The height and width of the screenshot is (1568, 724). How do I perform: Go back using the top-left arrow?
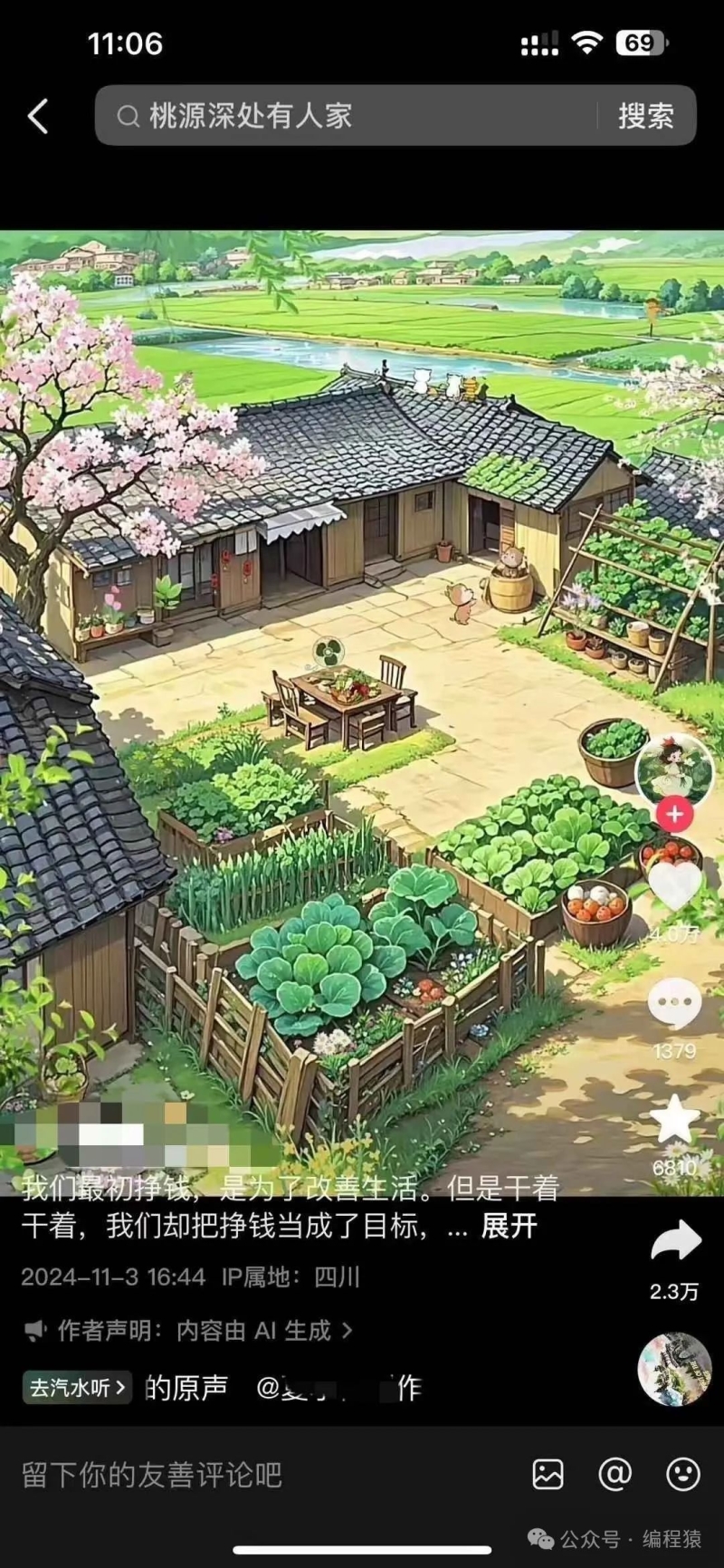coord(38,117)
